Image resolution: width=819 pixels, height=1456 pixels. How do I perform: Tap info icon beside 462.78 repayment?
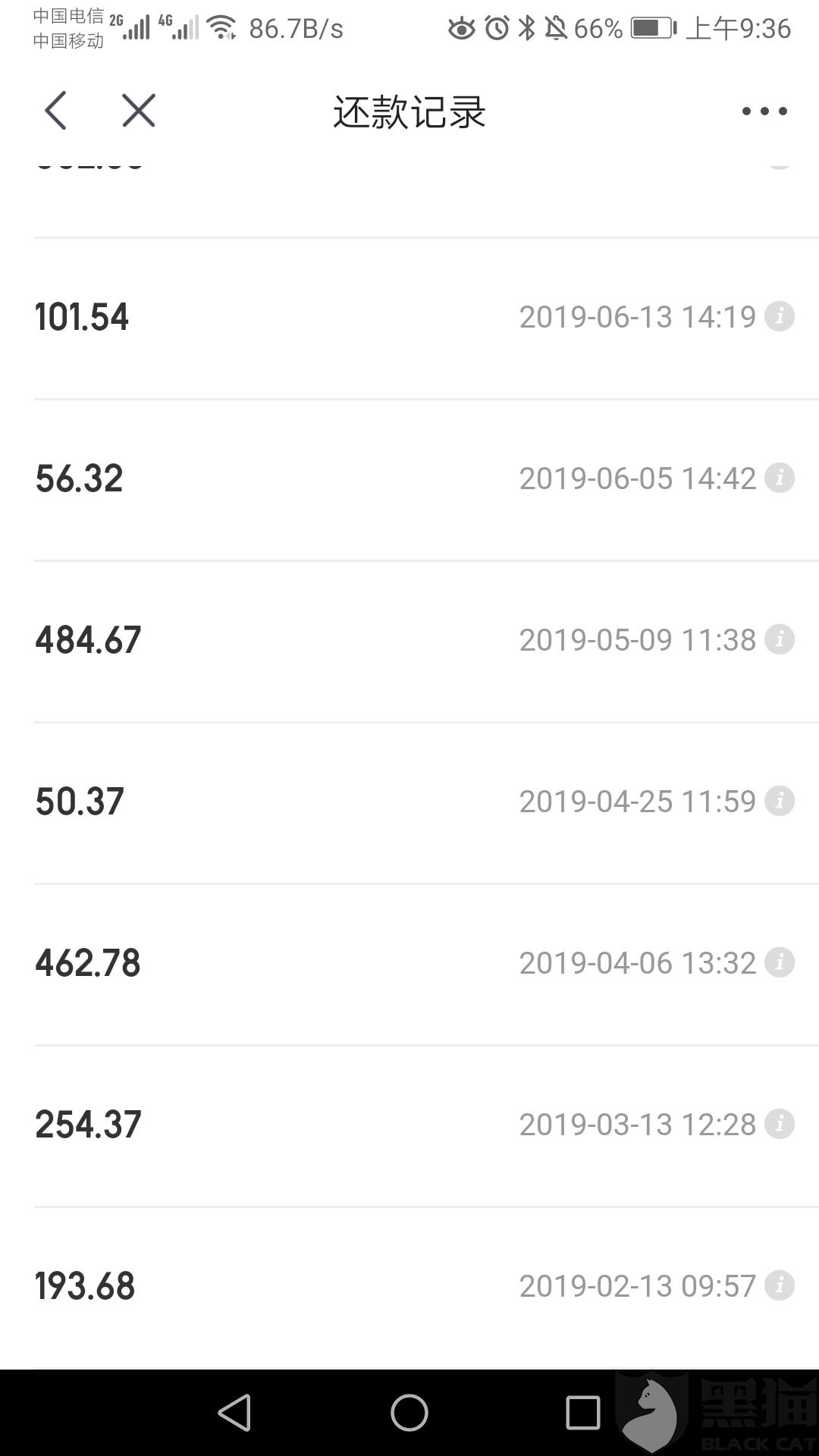779,962
